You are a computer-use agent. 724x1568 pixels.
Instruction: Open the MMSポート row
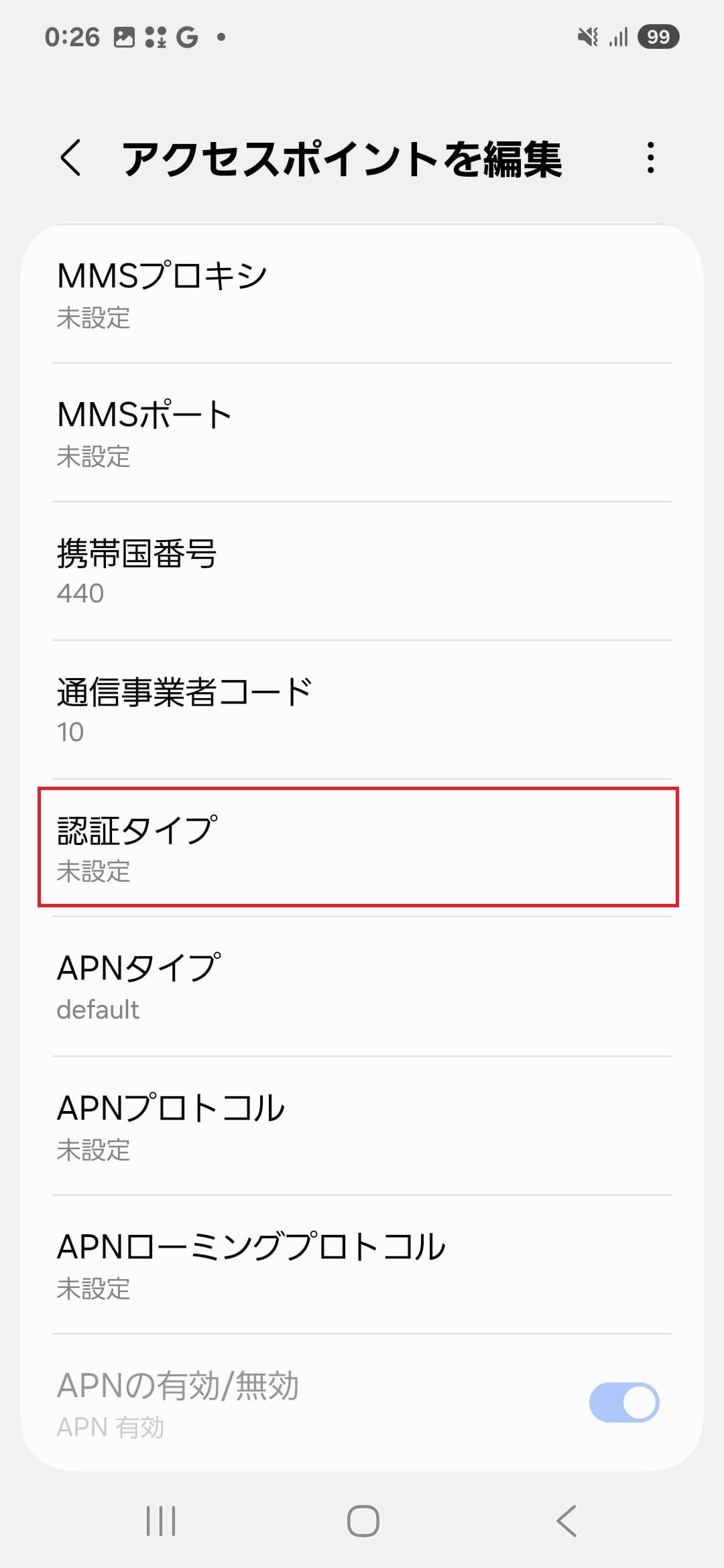coord(362,433)
